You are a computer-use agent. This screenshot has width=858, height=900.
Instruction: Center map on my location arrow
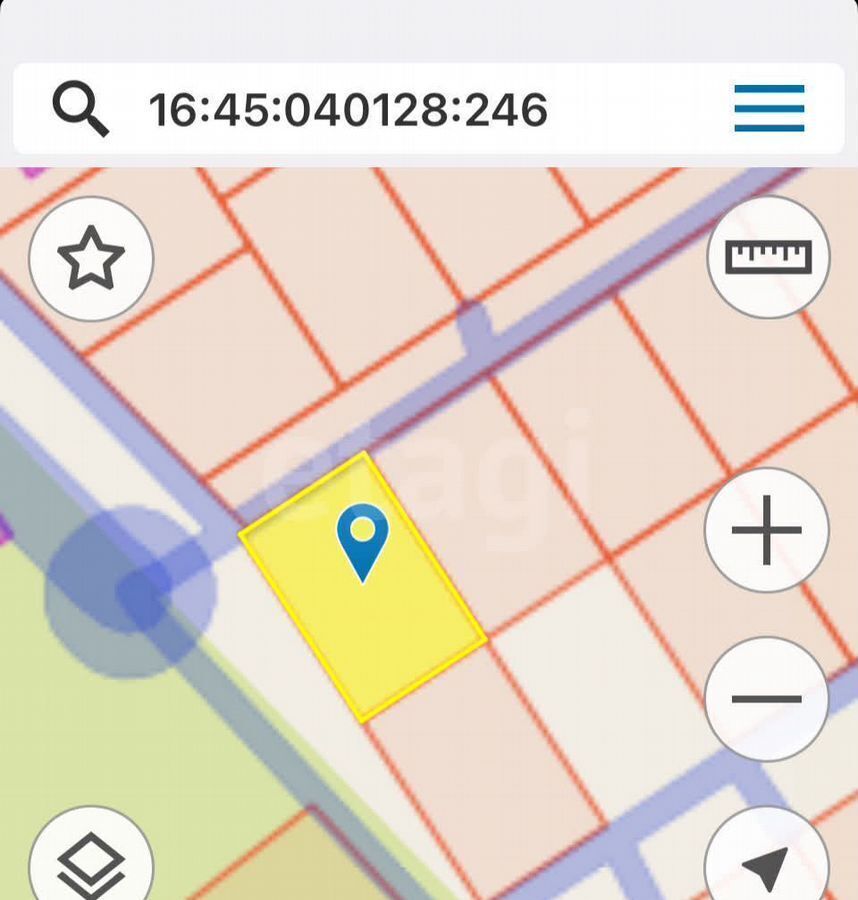767,863
